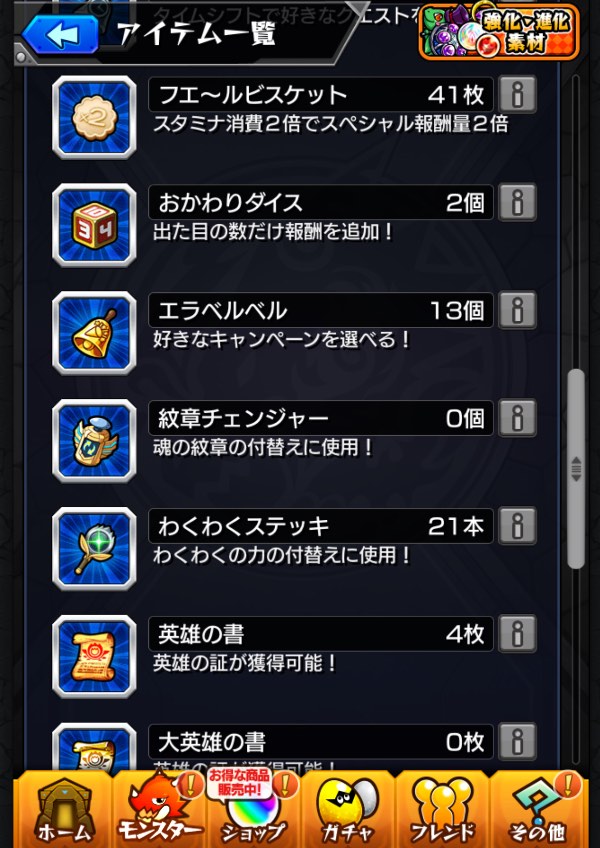The width and height of the screenshot is (600, 848).
Task: Open info for 大英雄の書
Action: [x=517, y=741]
